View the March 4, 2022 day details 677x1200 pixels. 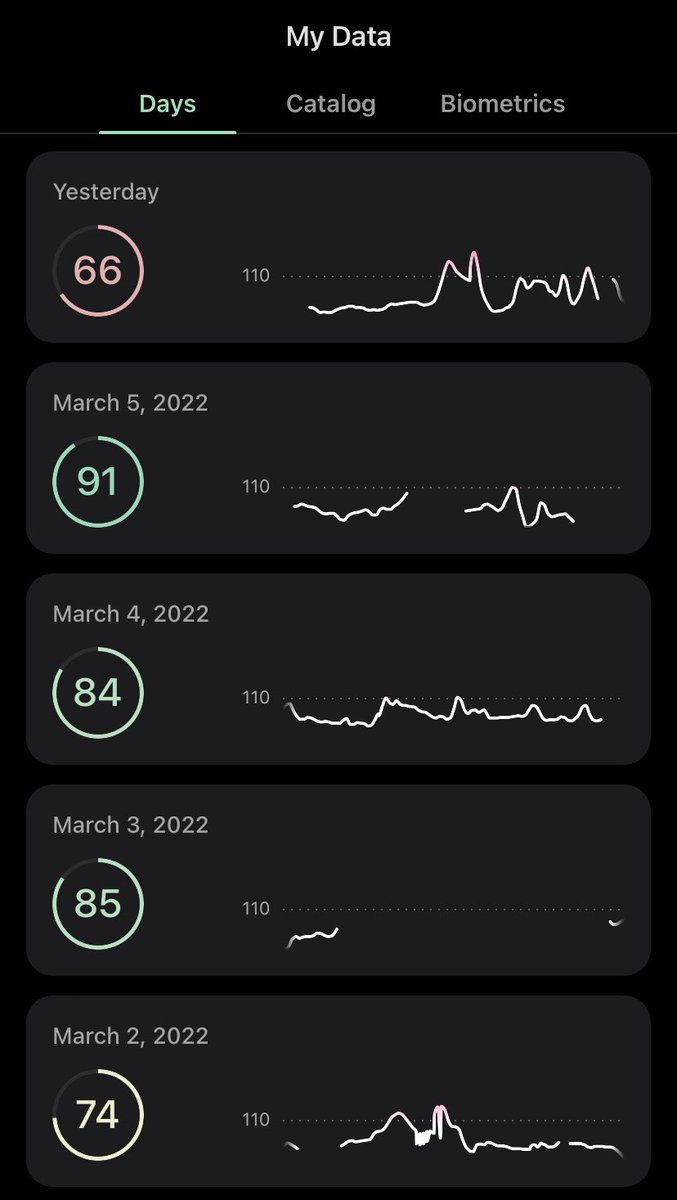click(x=338, y=669)
